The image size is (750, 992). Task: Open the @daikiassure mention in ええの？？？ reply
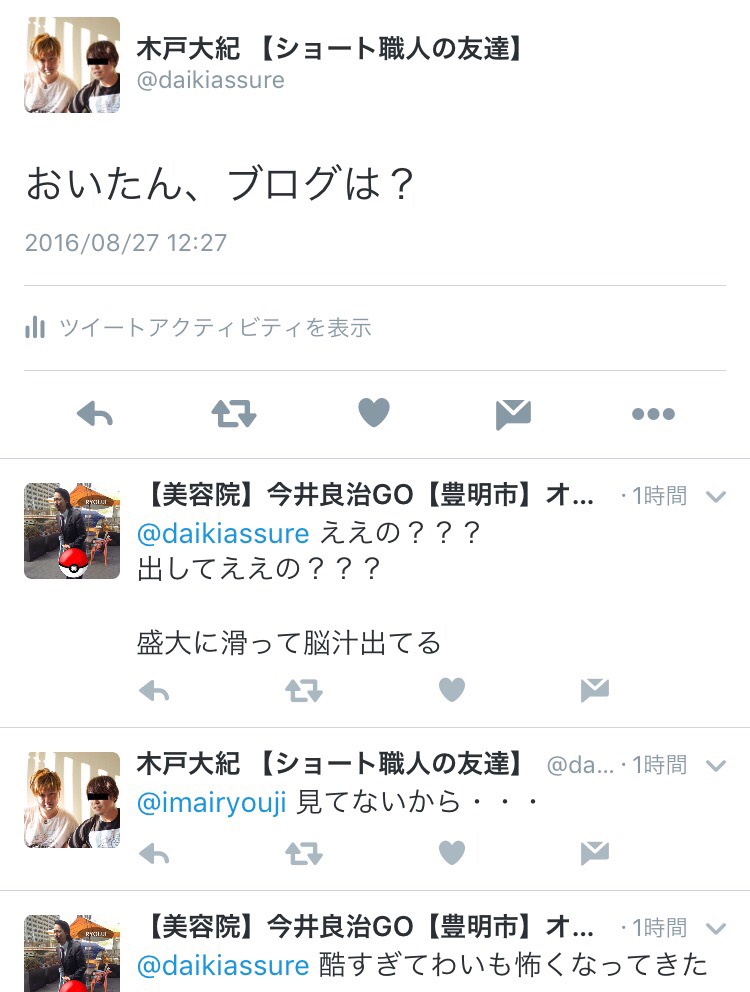[223, 533]
